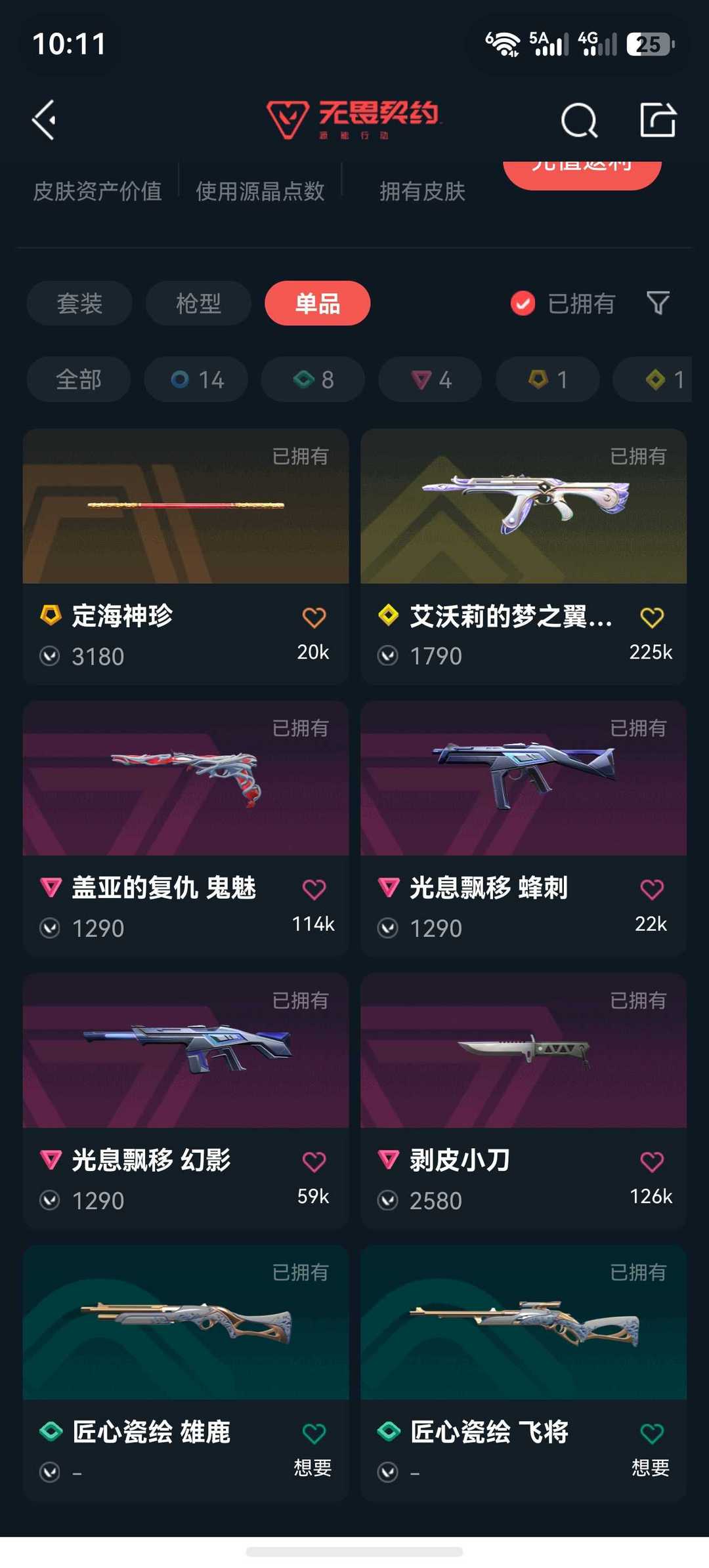
Task: Filter by green tier chip showing 8
Action: coord(313,379)
